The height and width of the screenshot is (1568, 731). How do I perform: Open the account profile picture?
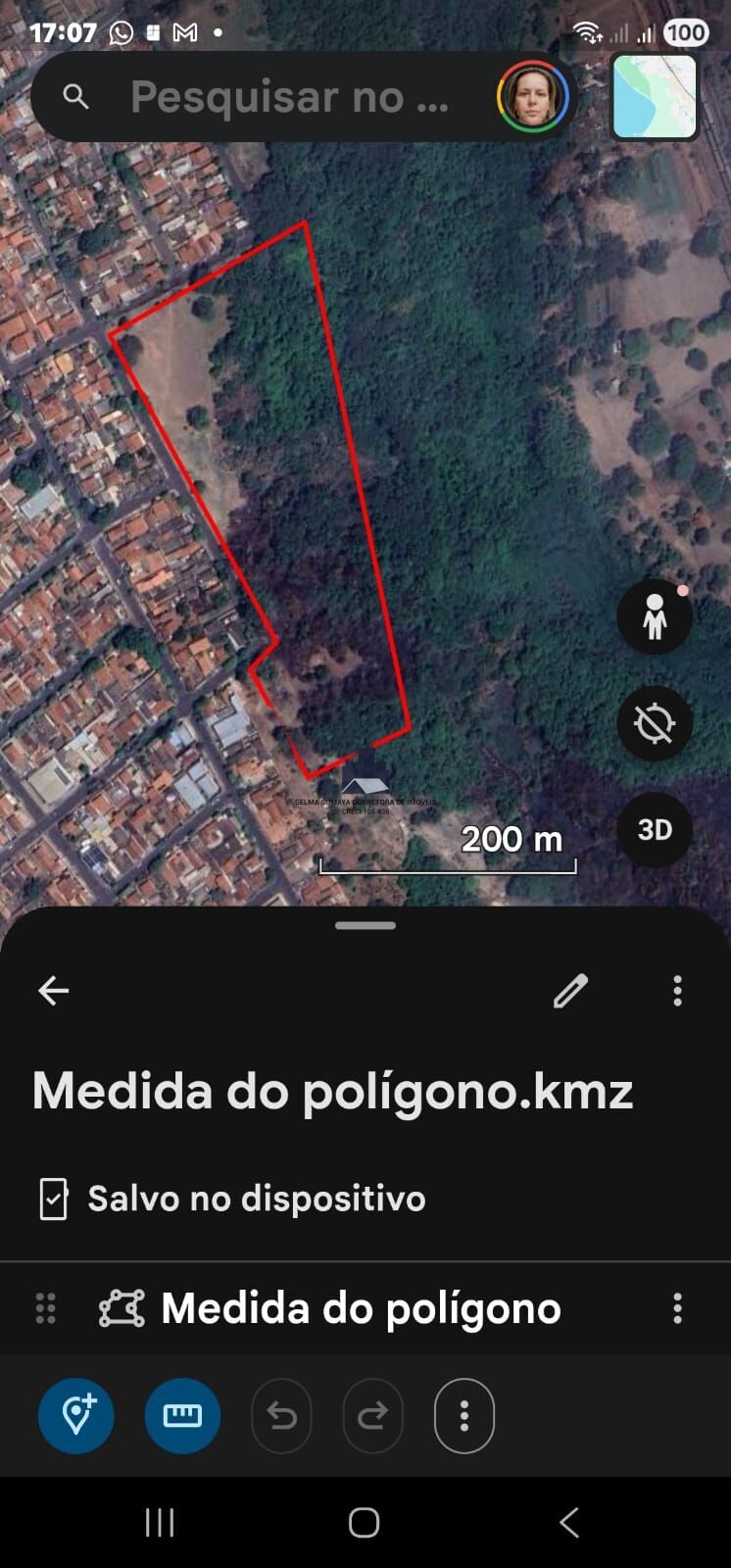click(x=533, y=97)
